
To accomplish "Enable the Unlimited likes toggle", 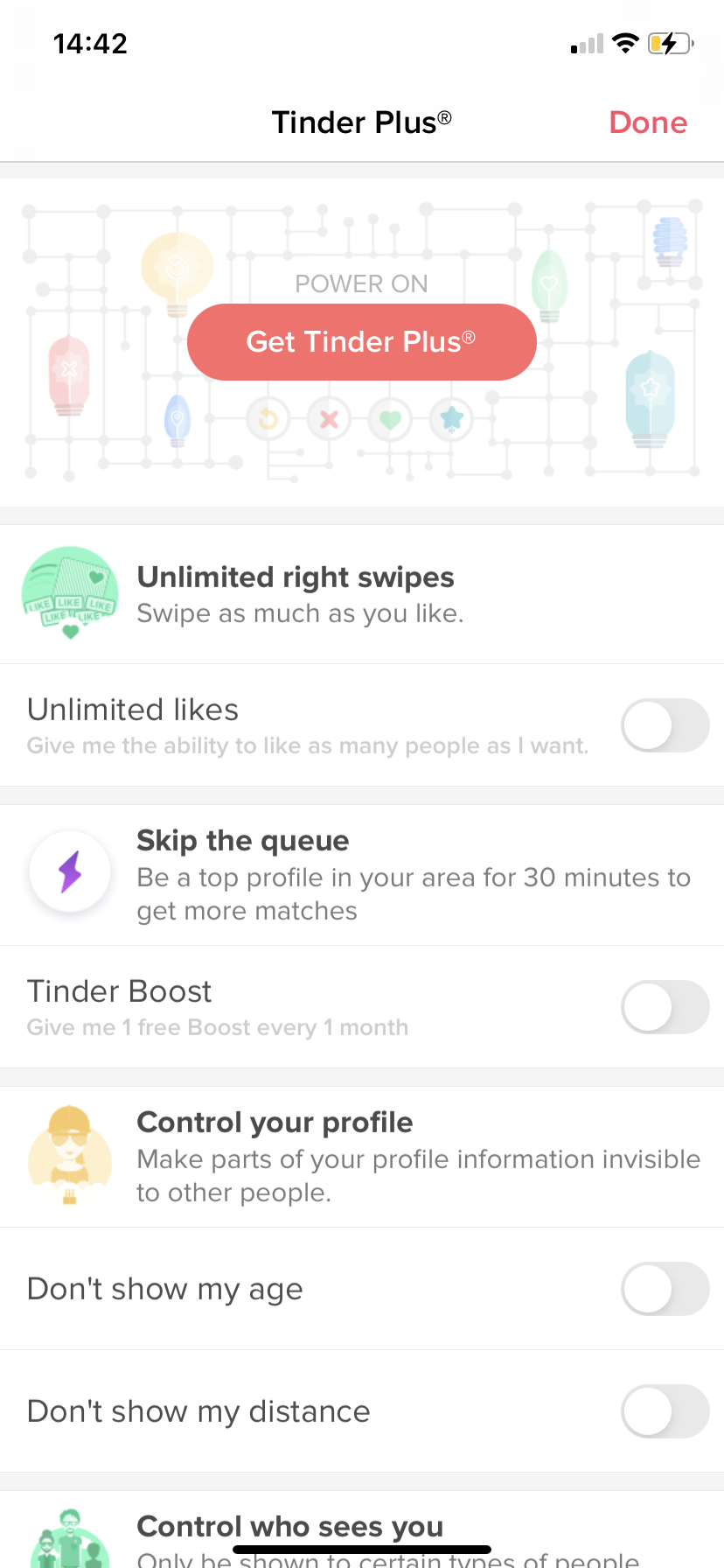I will pos(665,725).
